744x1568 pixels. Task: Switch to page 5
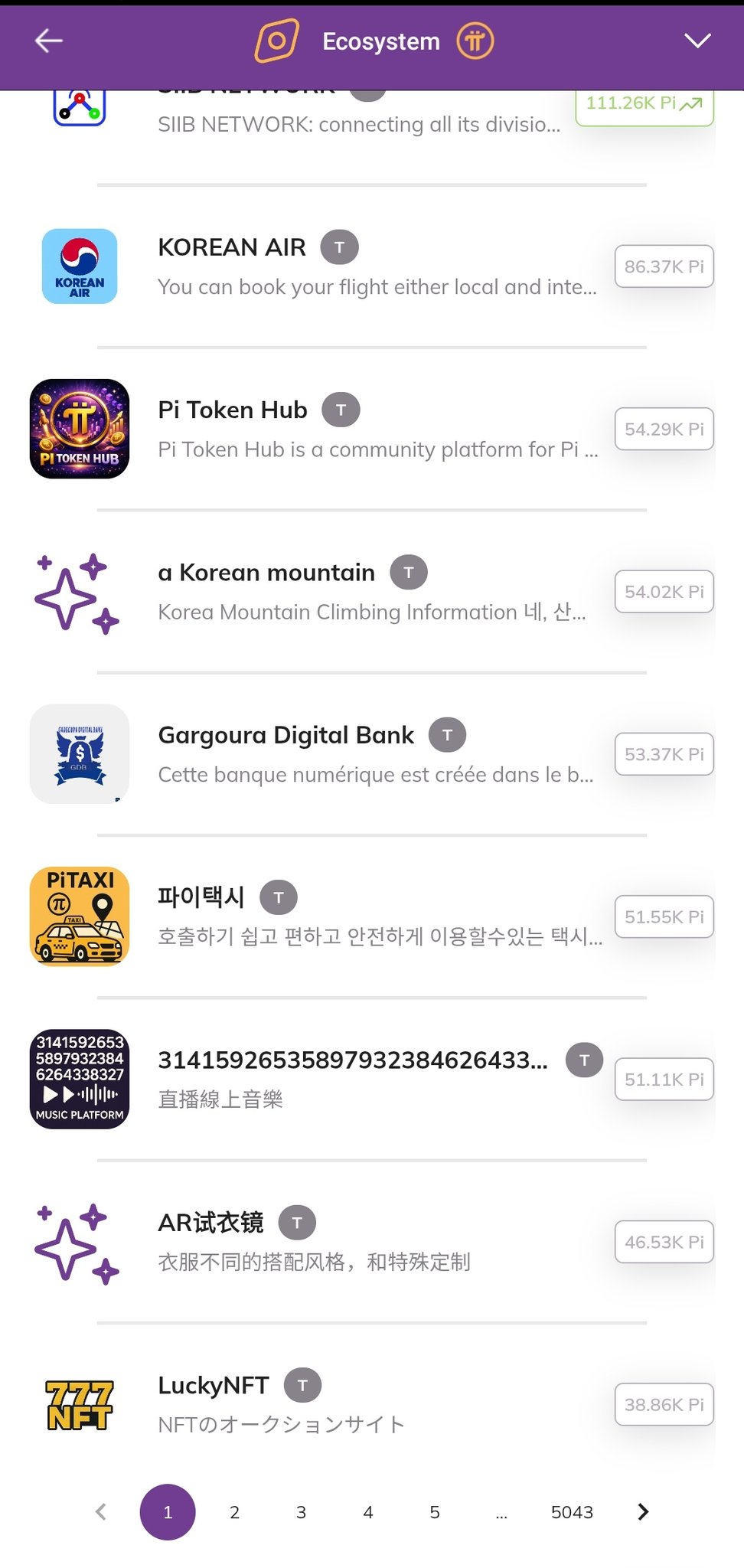pos(435,1512)
